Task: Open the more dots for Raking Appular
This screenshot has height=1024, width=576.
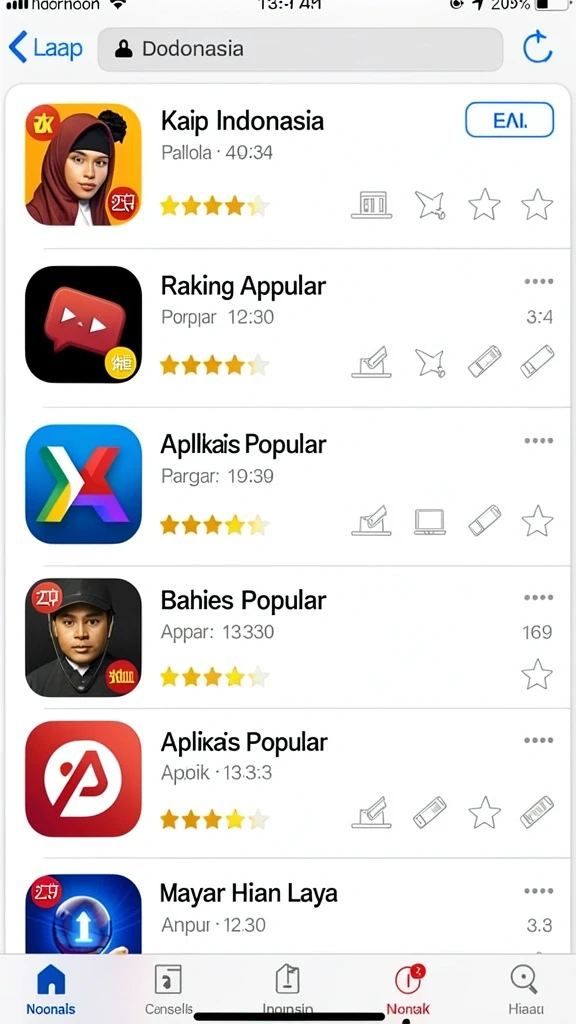Action: coord(538,281)
